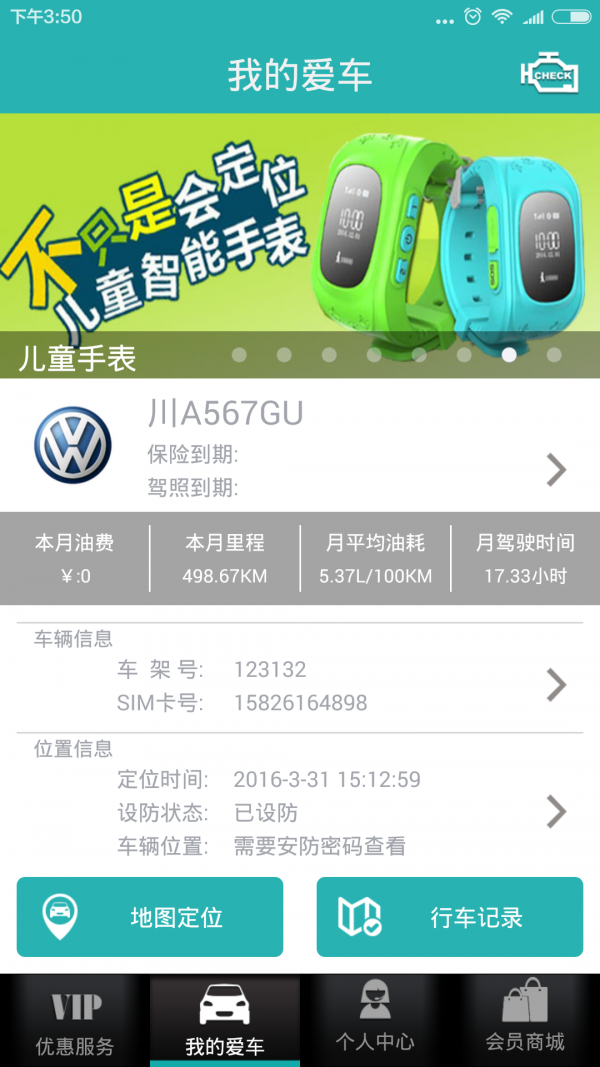Tap the 地图定位 button

[x=150, y=917]
